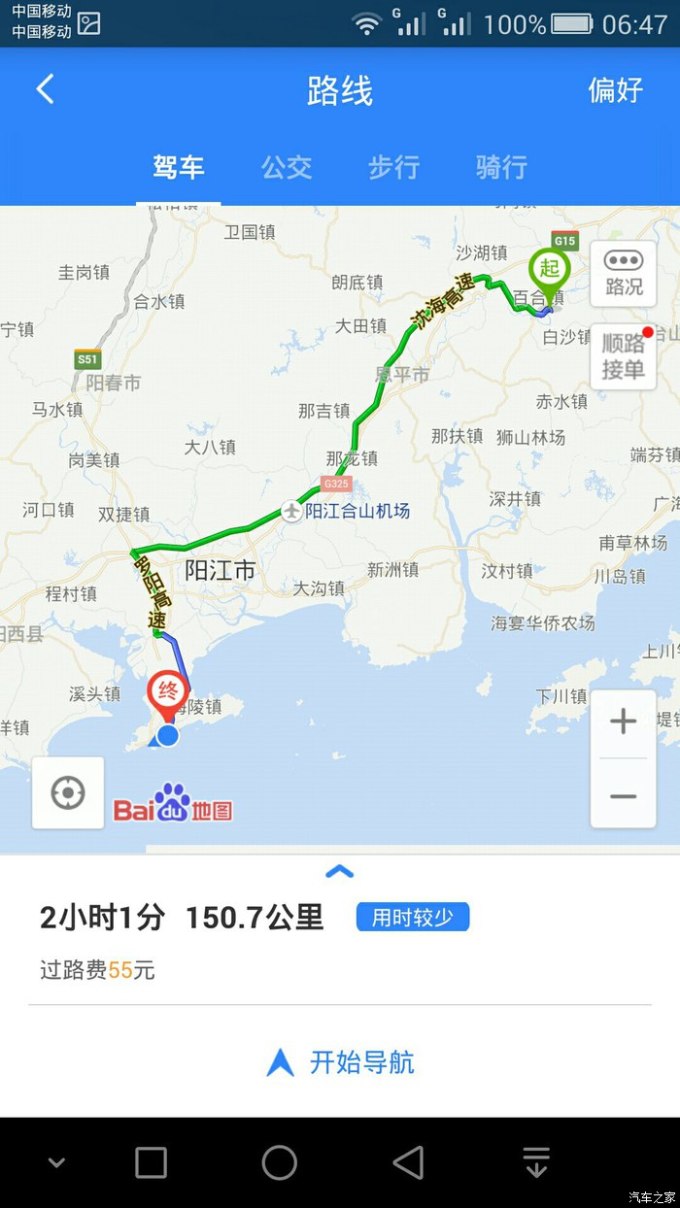This screenshot has height=1208, width=680.
Task: Start navigation with 开始导航
Action: tap(340, 1062)
